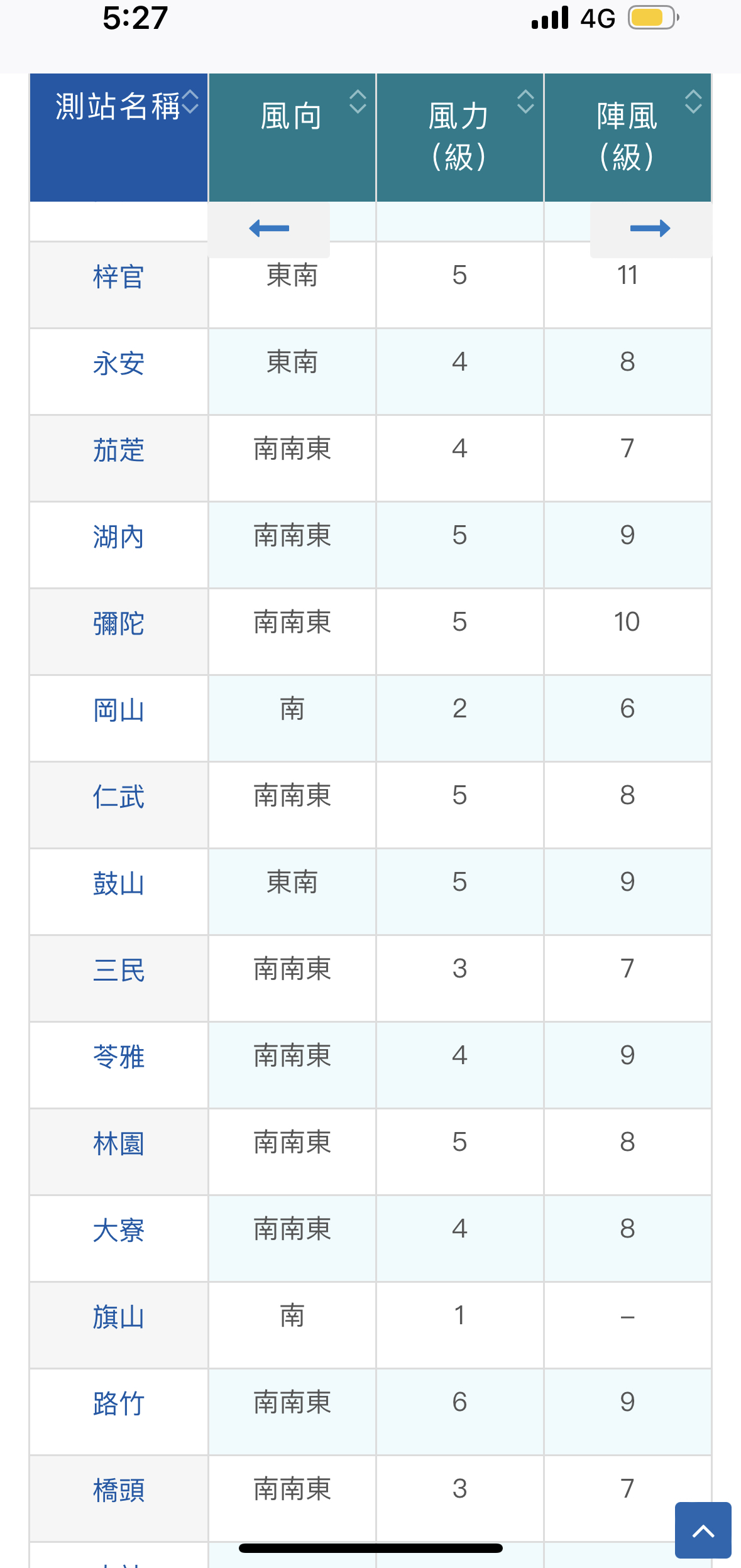Sort the table by 測站名稱 column
This screenshot has width=741, height=1568.
click(119, 138)
